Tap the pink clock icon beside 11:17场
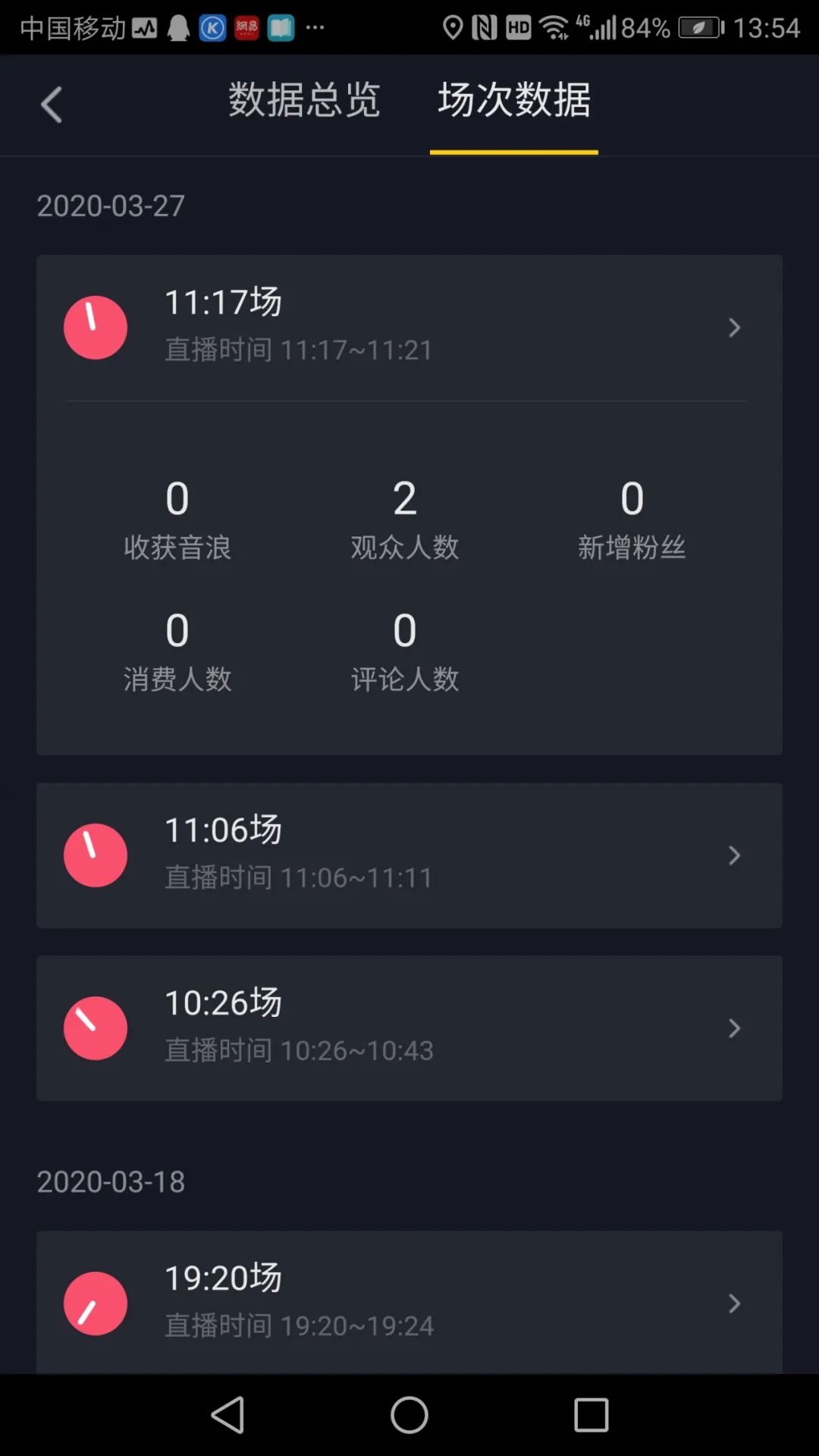 pos(95,327)
